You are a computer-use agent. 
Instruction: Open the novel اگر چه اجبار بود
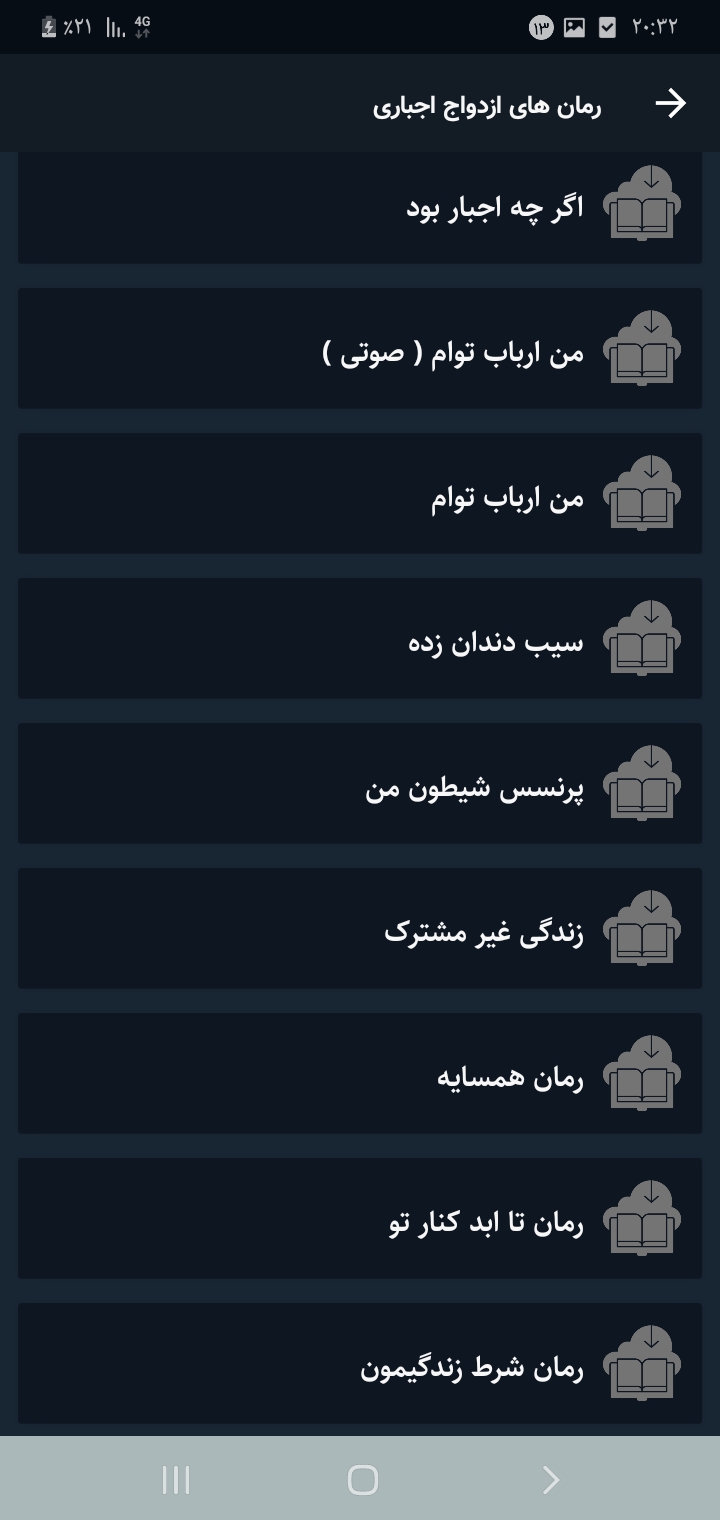pos(360,208)
